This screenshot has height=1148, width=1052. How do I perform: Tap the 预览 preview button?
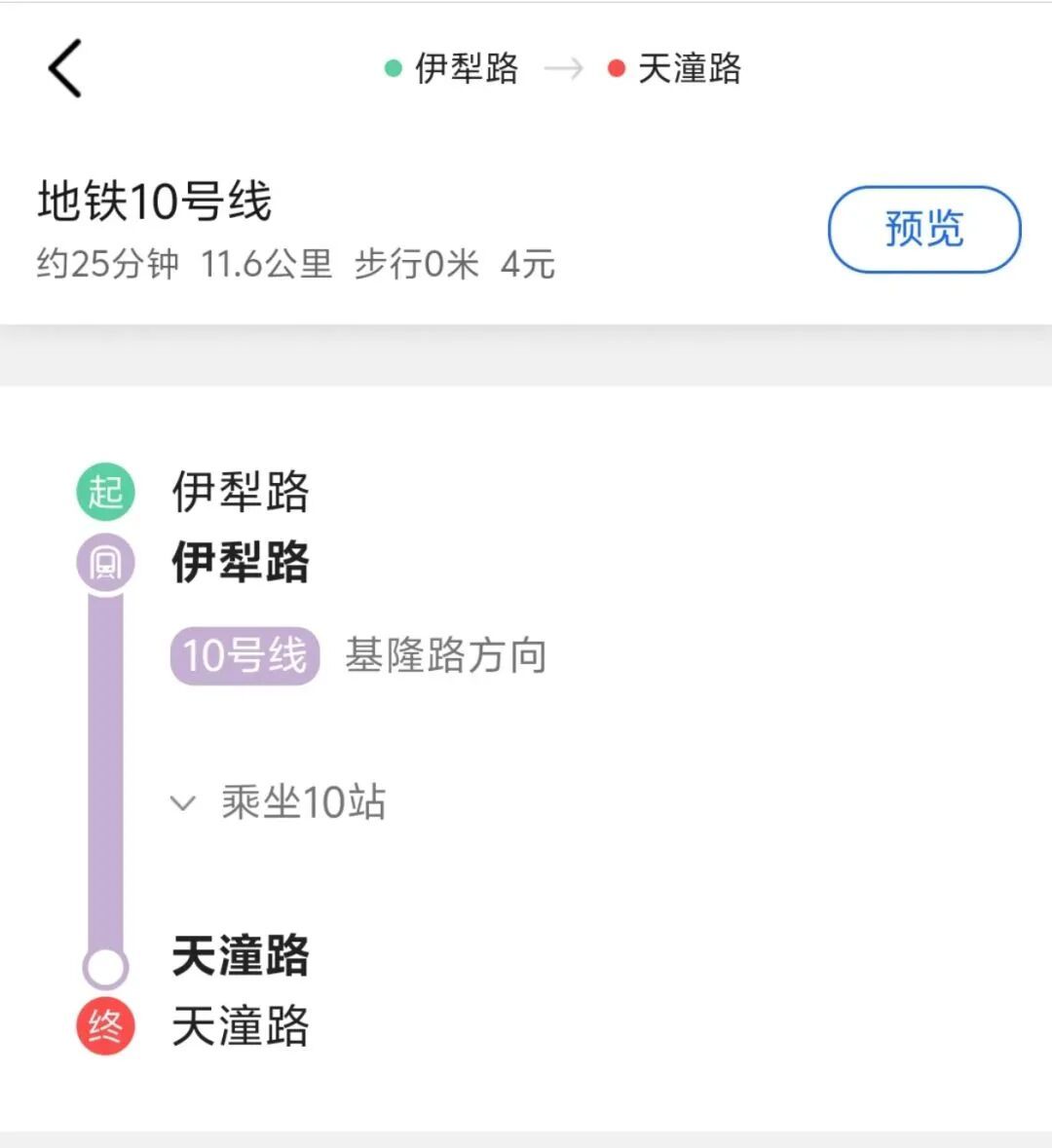(x=923, y=230)
